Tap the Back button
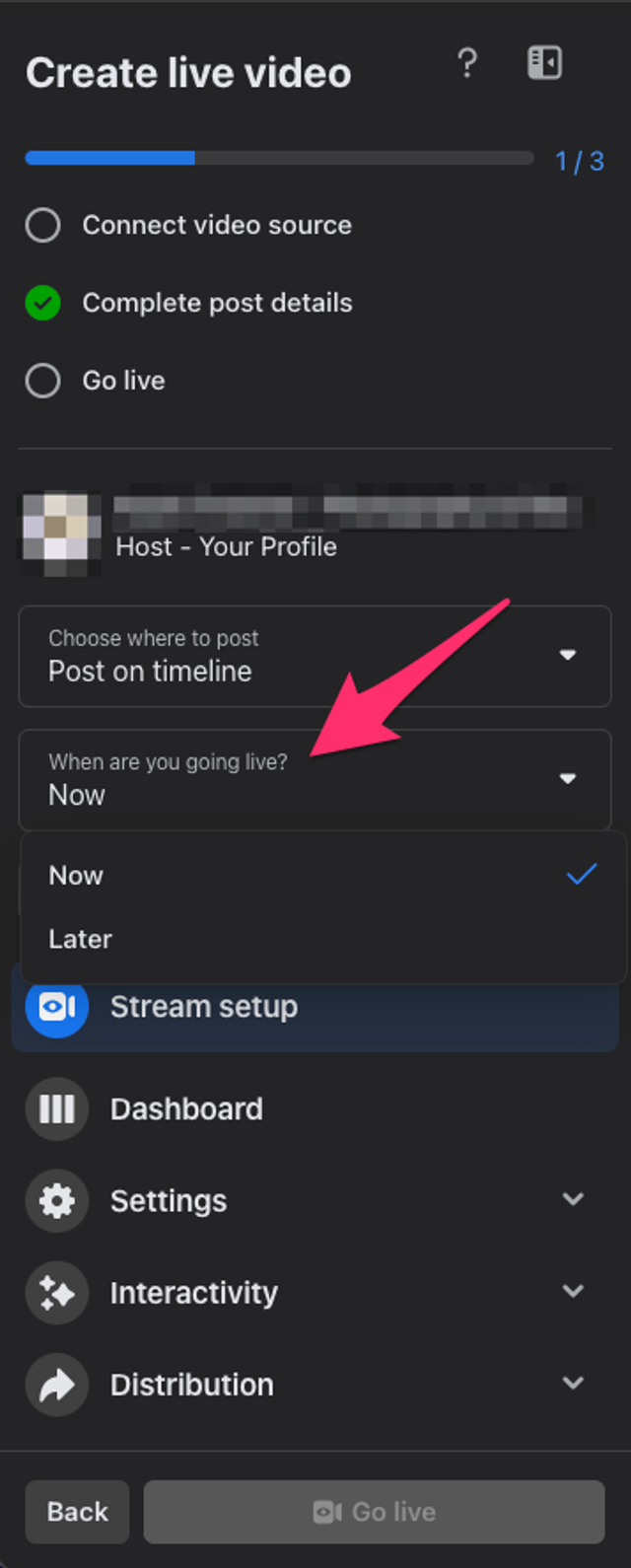 pos(77,1511)
